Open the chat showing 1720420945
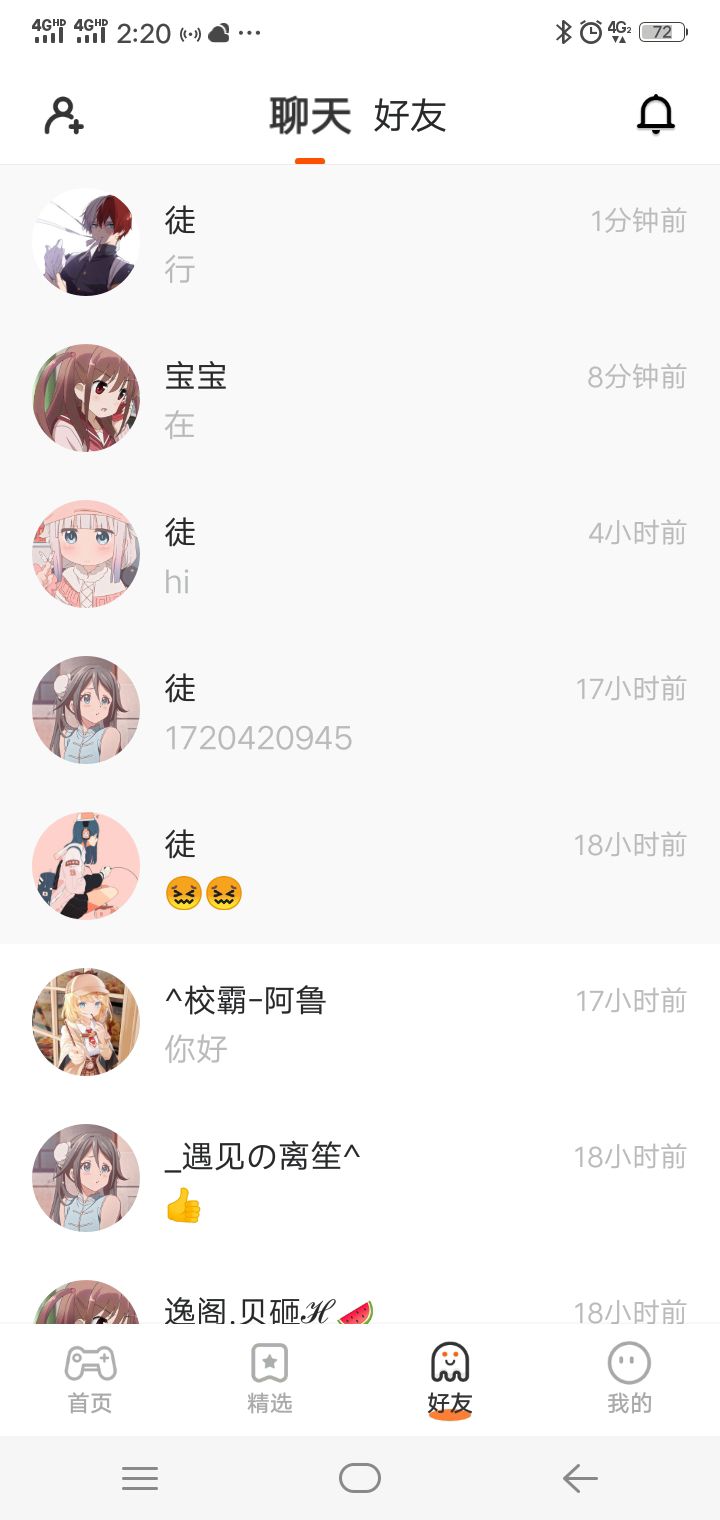 [360, 710]
